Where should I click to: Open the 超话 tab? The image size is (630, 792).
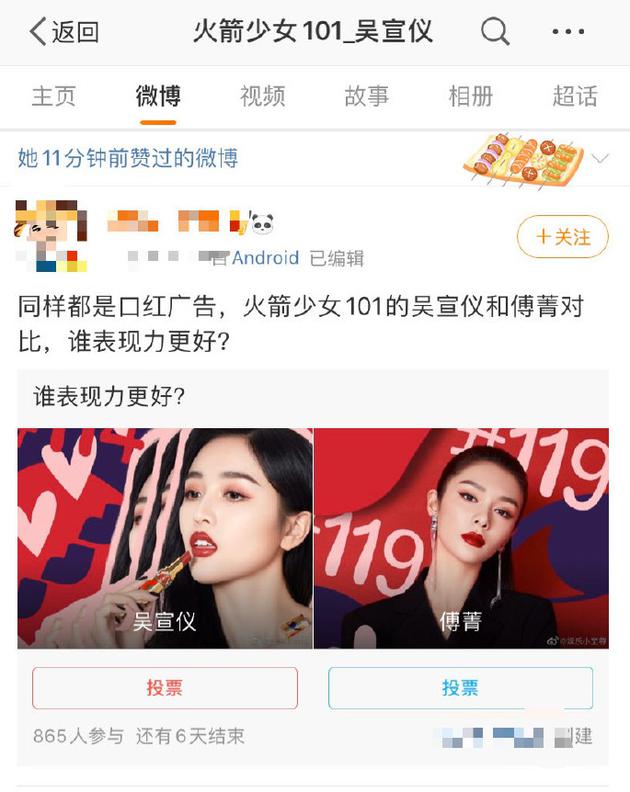(574, 96)
